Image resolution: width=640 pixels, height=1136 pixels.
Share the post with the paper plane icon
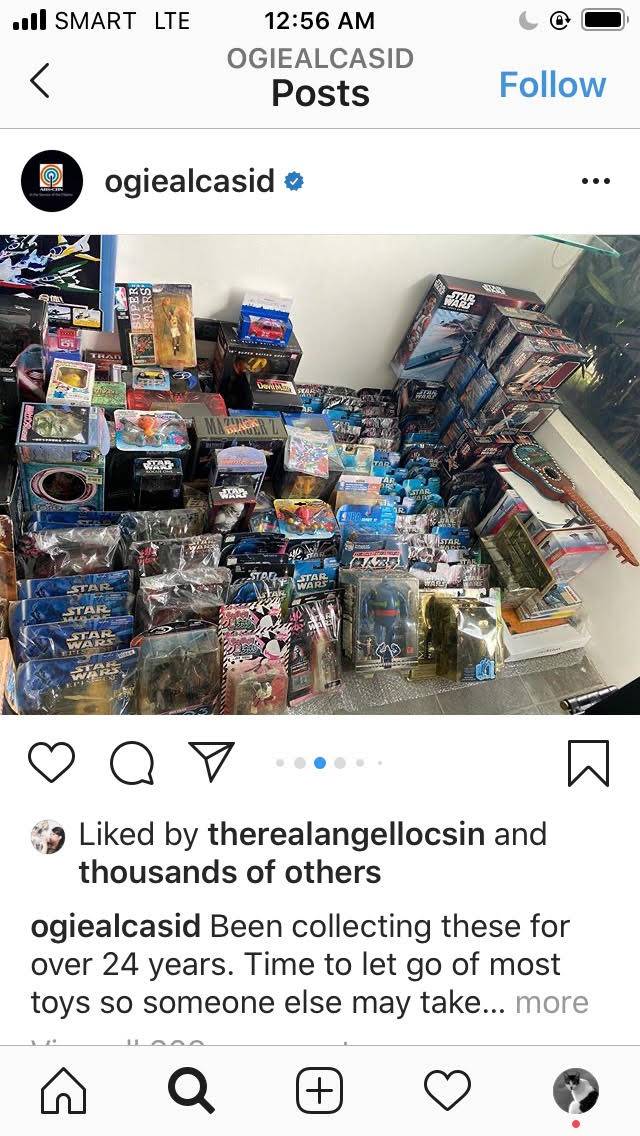pyautogui.click(x=211, y=763)
